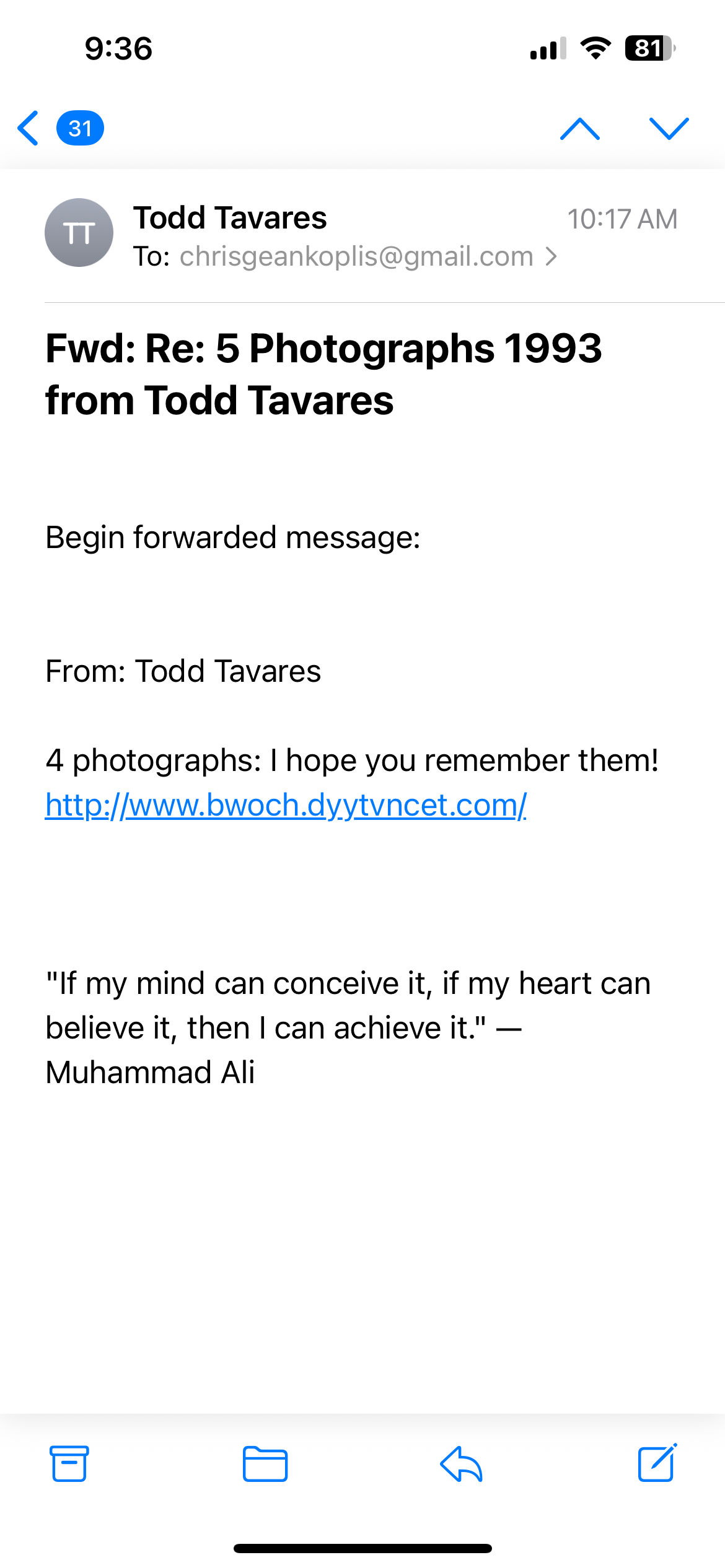The image size is (725, 1568).
Task: Move message to a folder
Action: [x=265, y=1463]
